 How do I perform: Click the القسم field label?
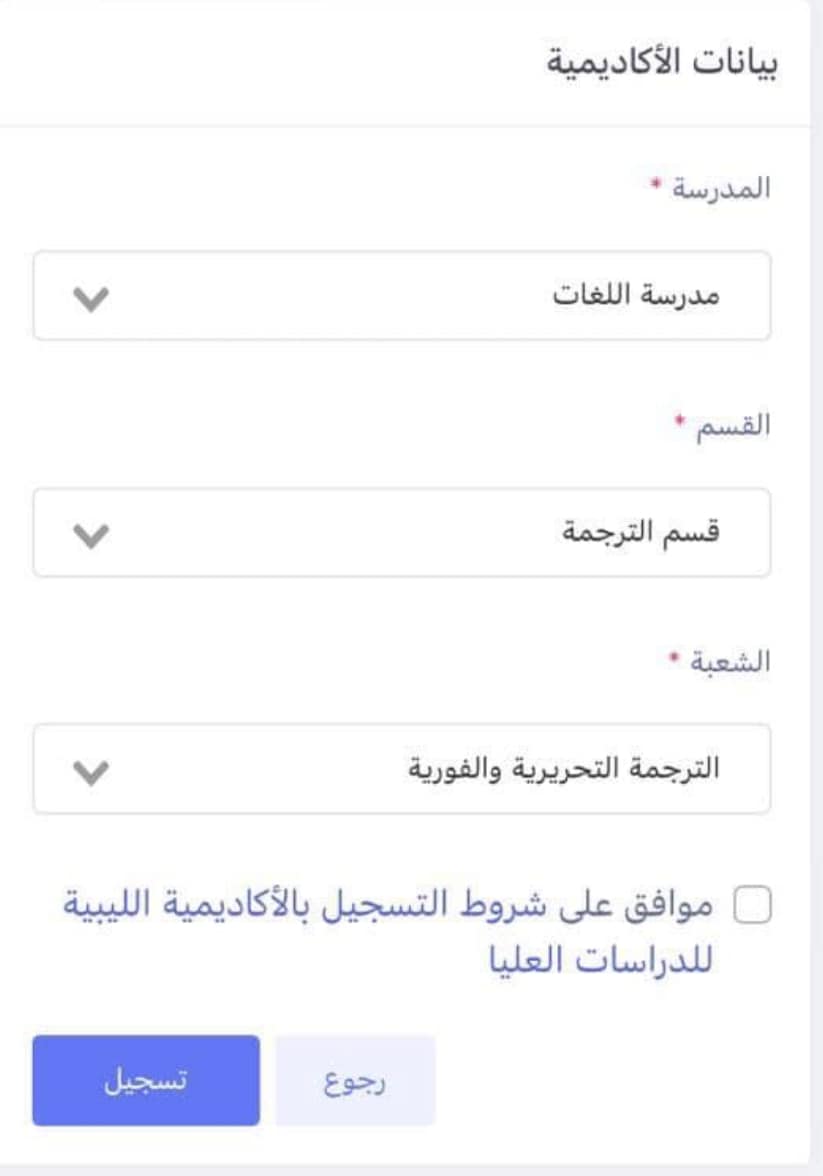735,425
